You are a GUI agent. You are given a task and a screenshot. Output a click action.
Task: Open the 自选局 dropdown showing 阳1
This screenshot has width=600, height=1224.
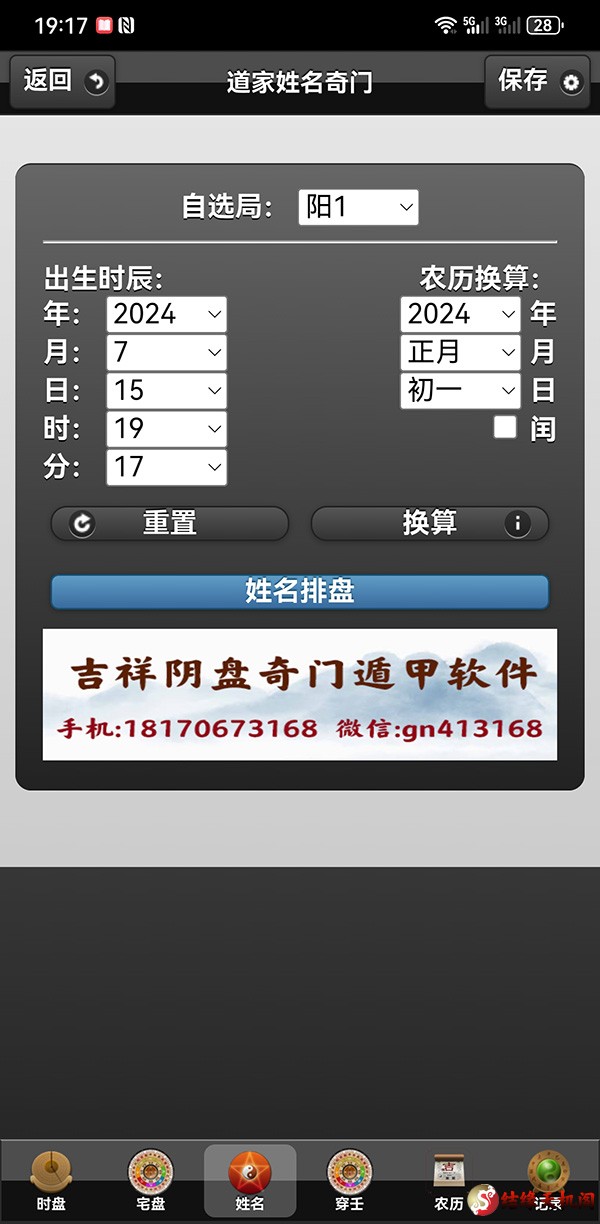(358, 207)
